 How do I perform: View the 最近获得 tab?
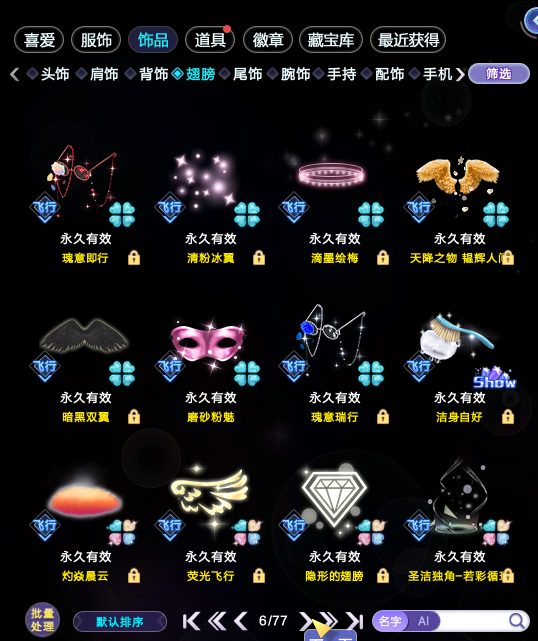coord(408,40)
